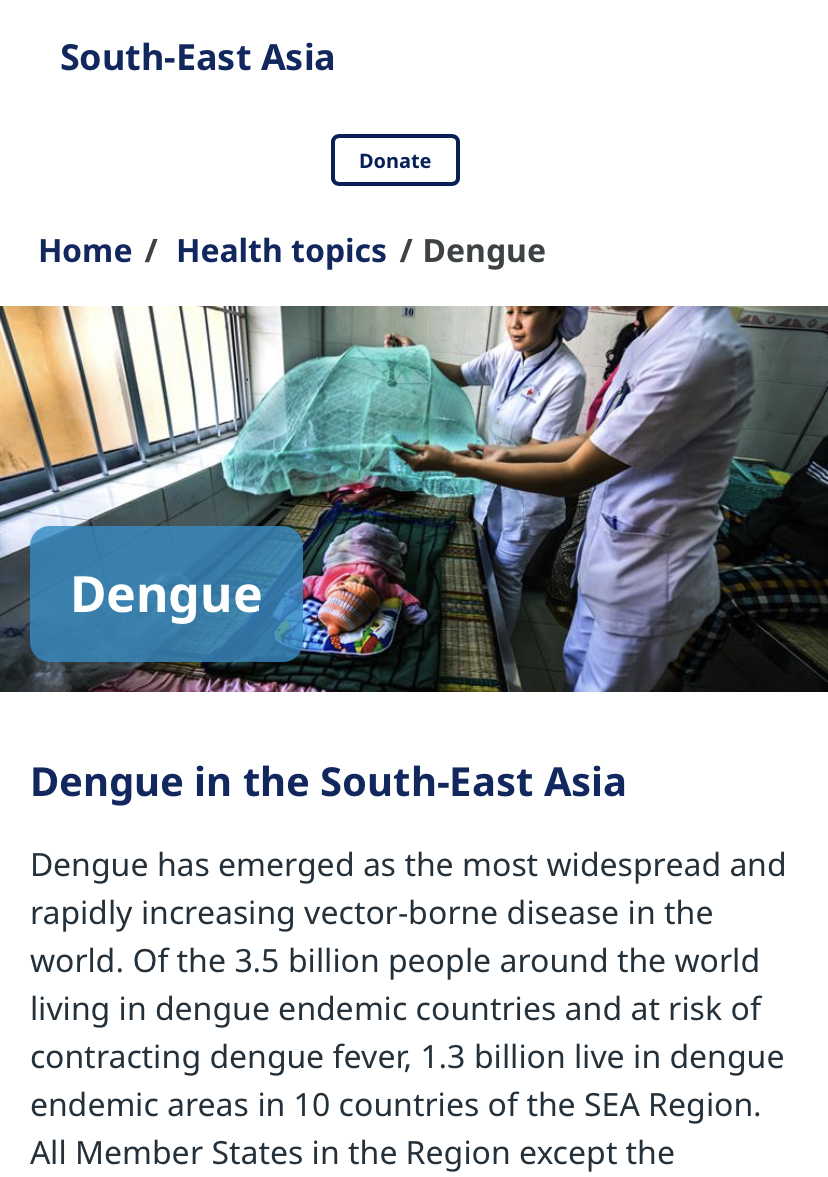Viewport: 828px width, 1177px height.
Task: Tap the Donate button
Action: (395, 160)
